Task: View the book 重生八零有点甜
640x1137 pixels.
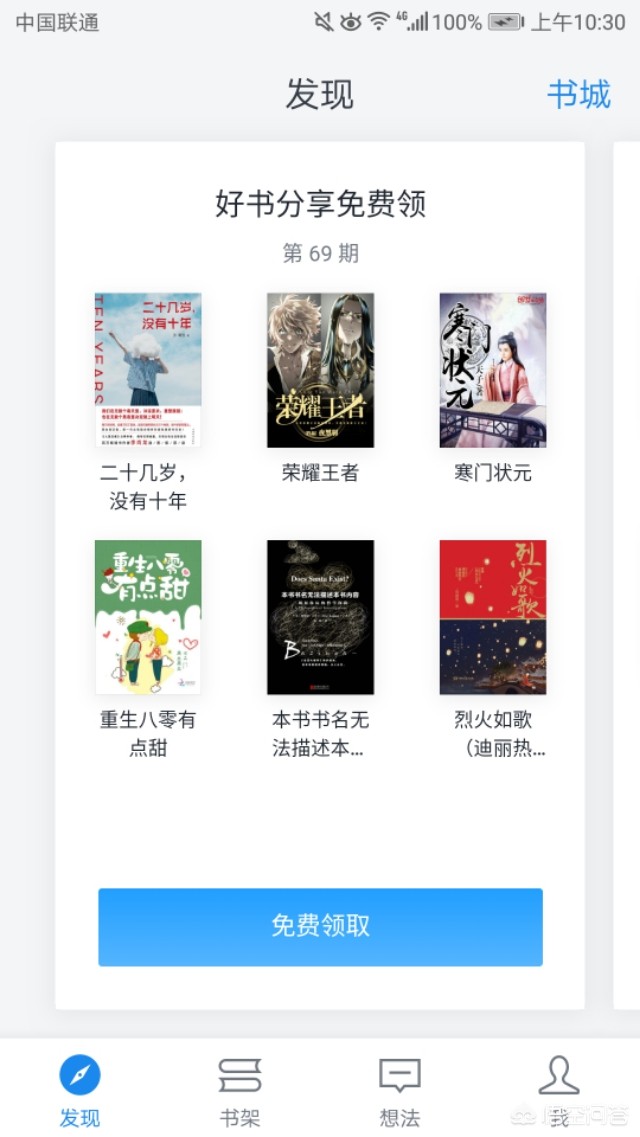Action: (x=148, y=617)
